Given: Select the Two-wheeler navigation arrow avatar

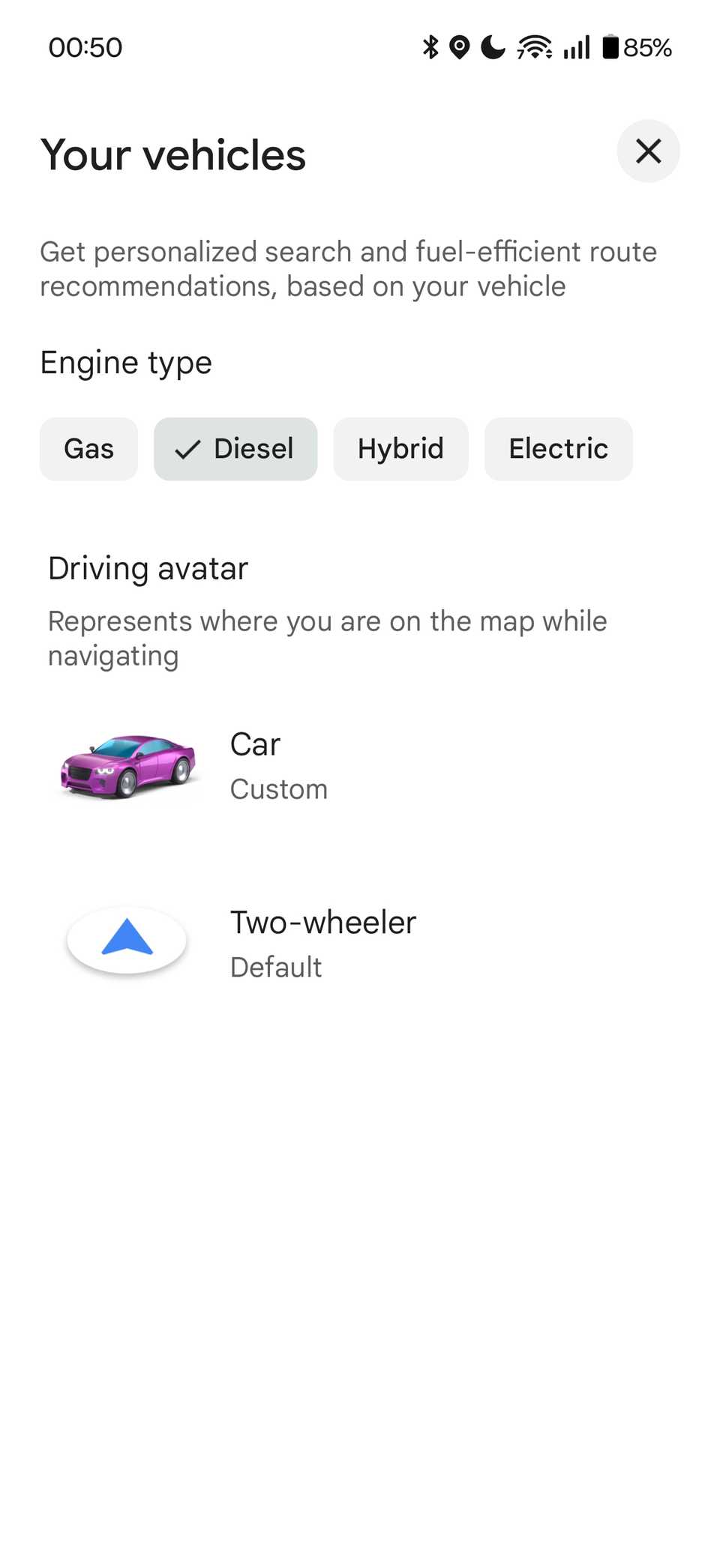Looking at the screenshot, I should click(126, 939).
